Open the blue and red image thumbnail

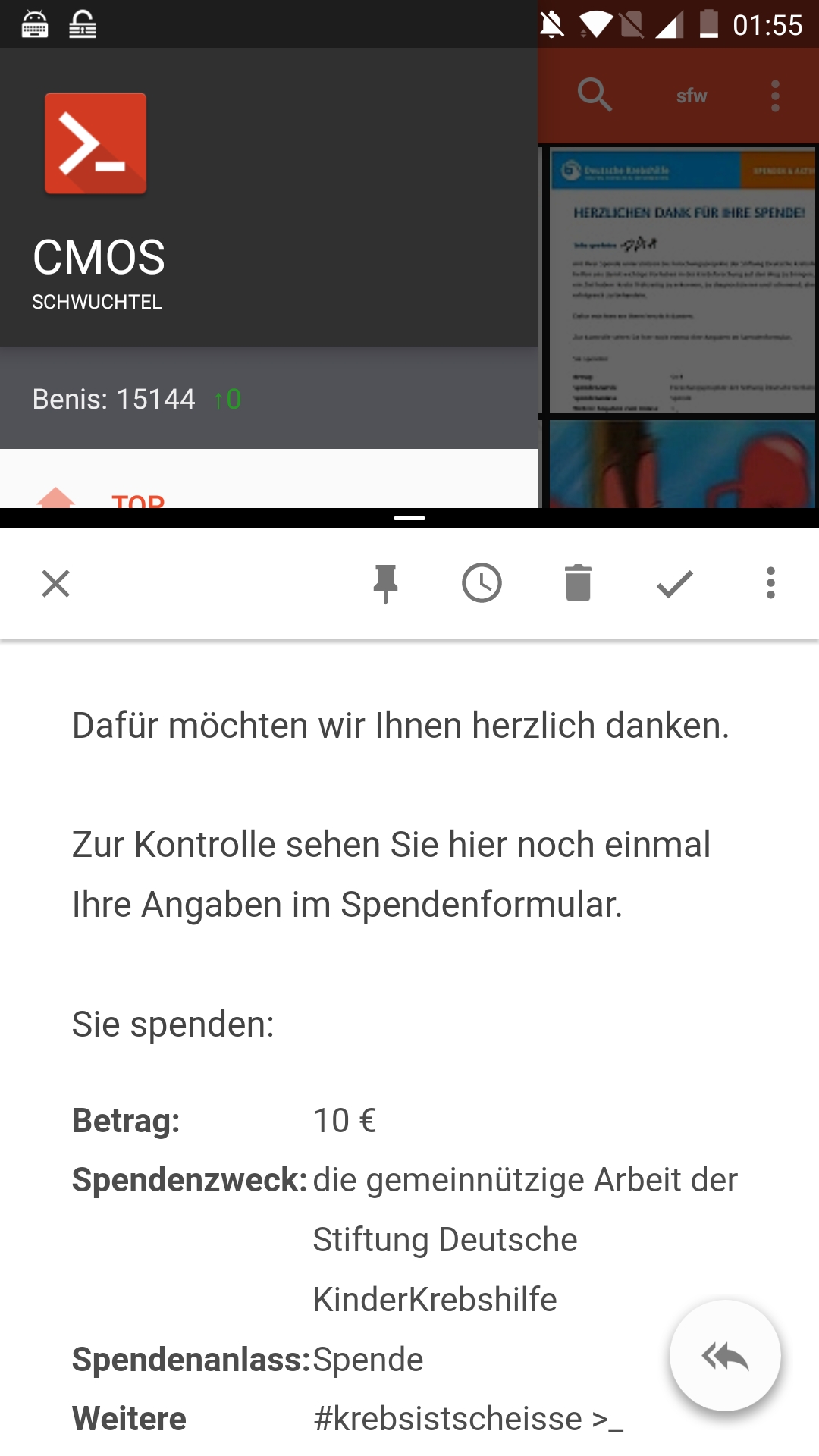(682, 464)
